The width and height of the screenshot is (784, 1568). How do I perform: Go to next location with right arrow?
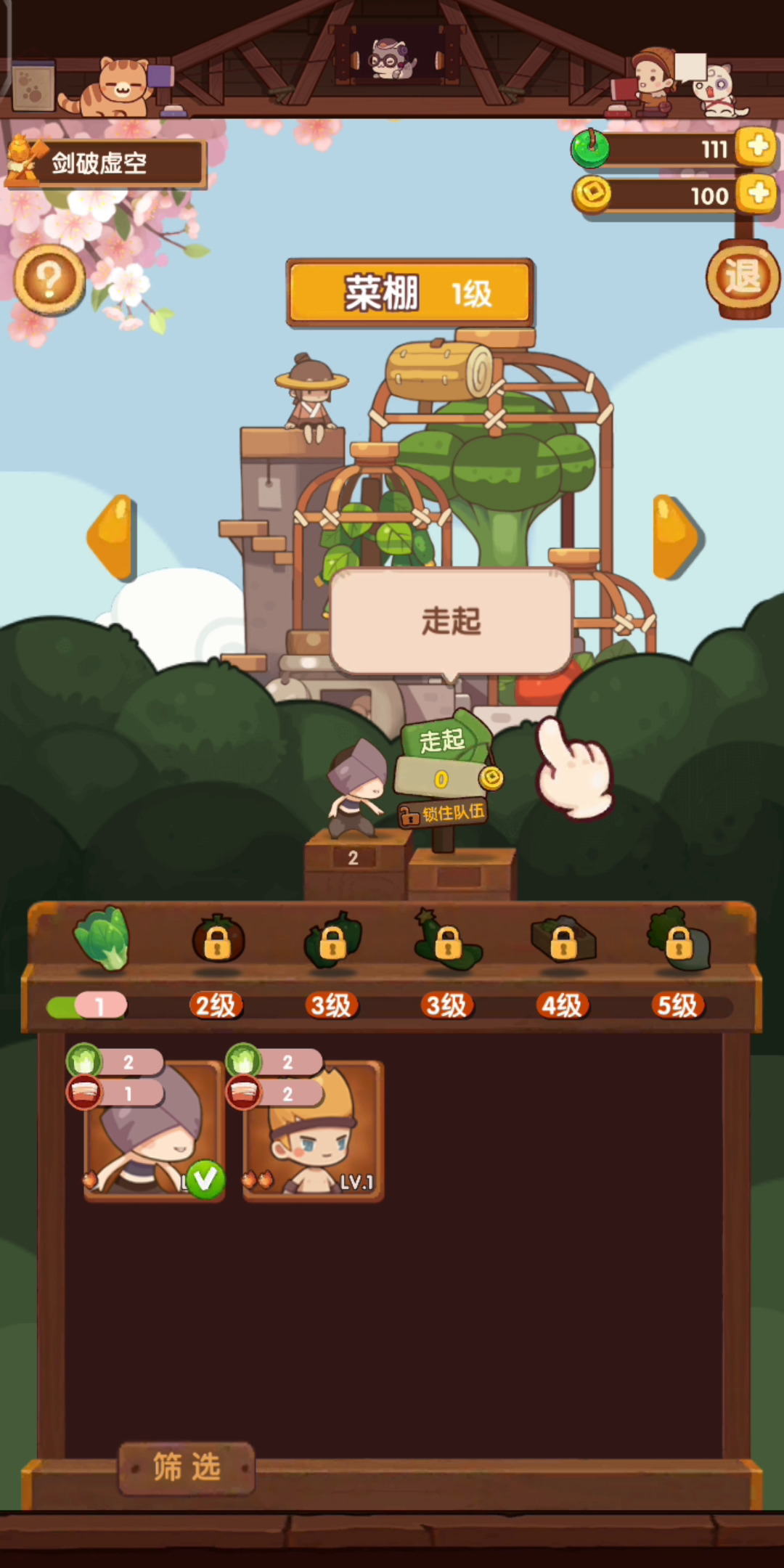click(677, 537)
